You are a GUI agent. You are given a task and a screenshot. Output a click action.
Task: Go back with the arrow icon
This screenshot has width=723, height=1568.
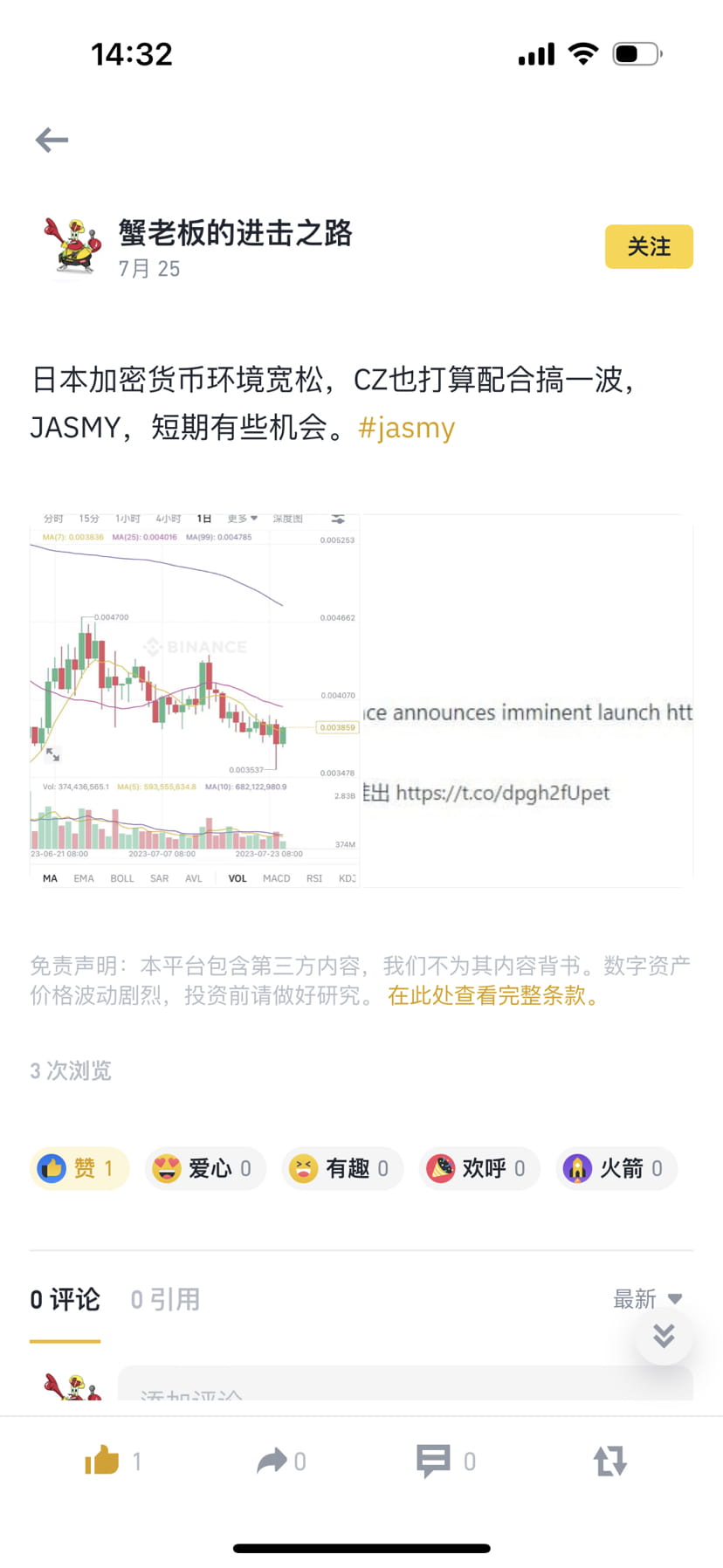point(52,140)
